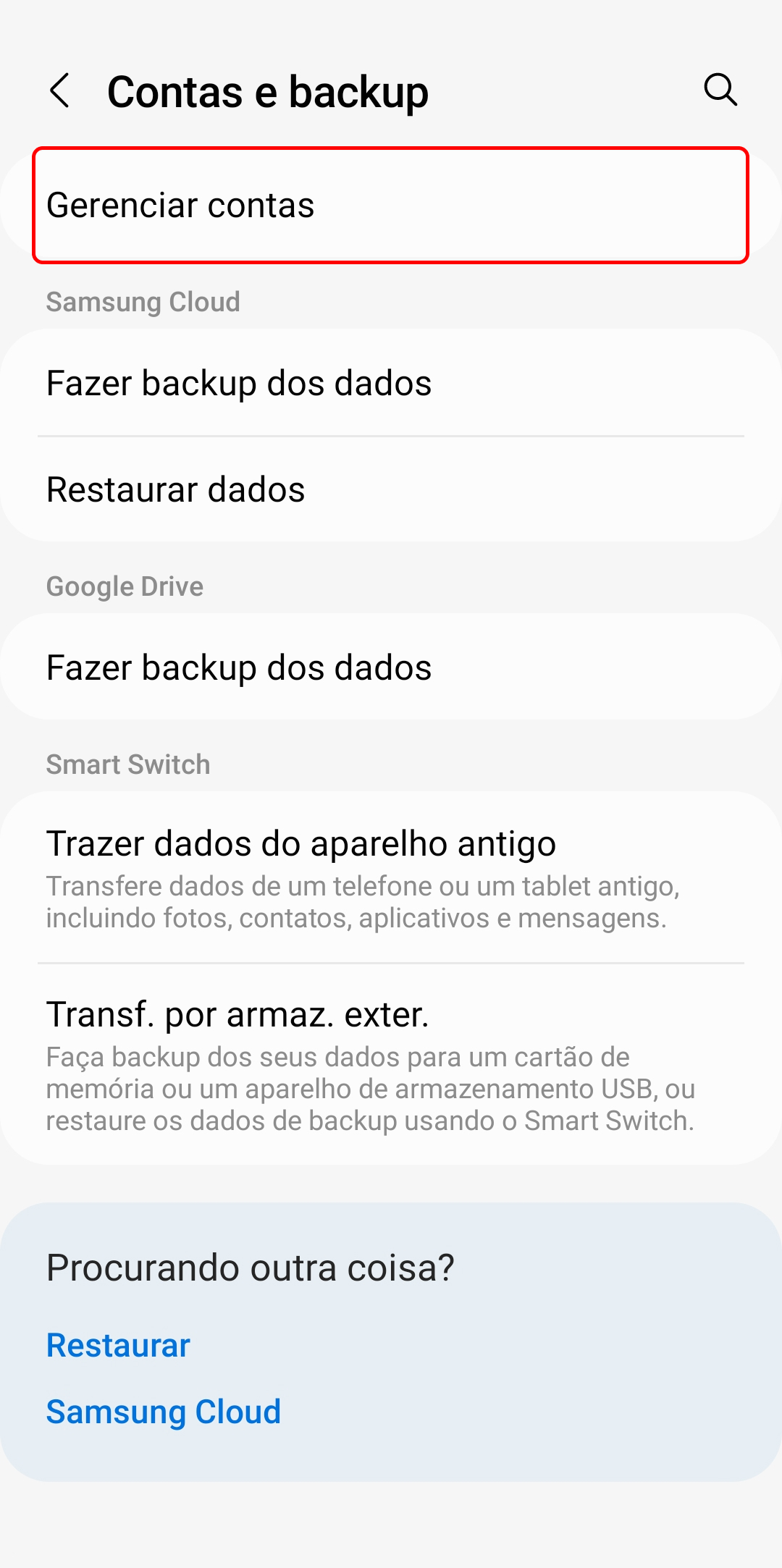Open Restaurar dados
Viewport: 782px width, 1568px height.
(x=391, y=489)
